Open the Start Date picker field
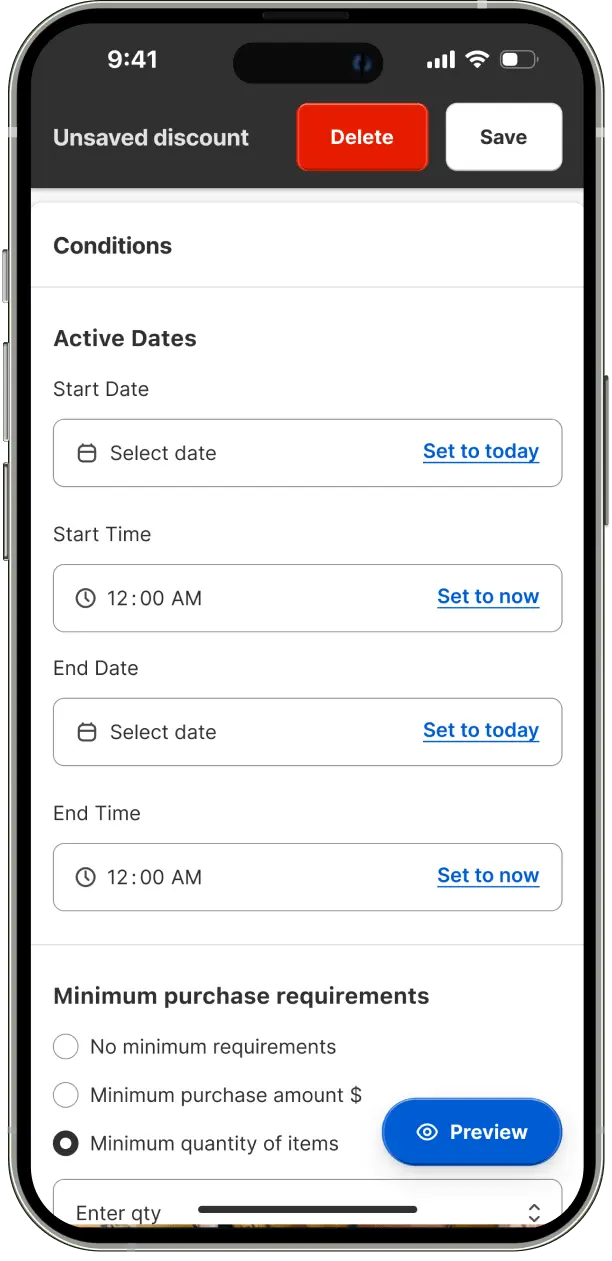 (x=230, y=453)
